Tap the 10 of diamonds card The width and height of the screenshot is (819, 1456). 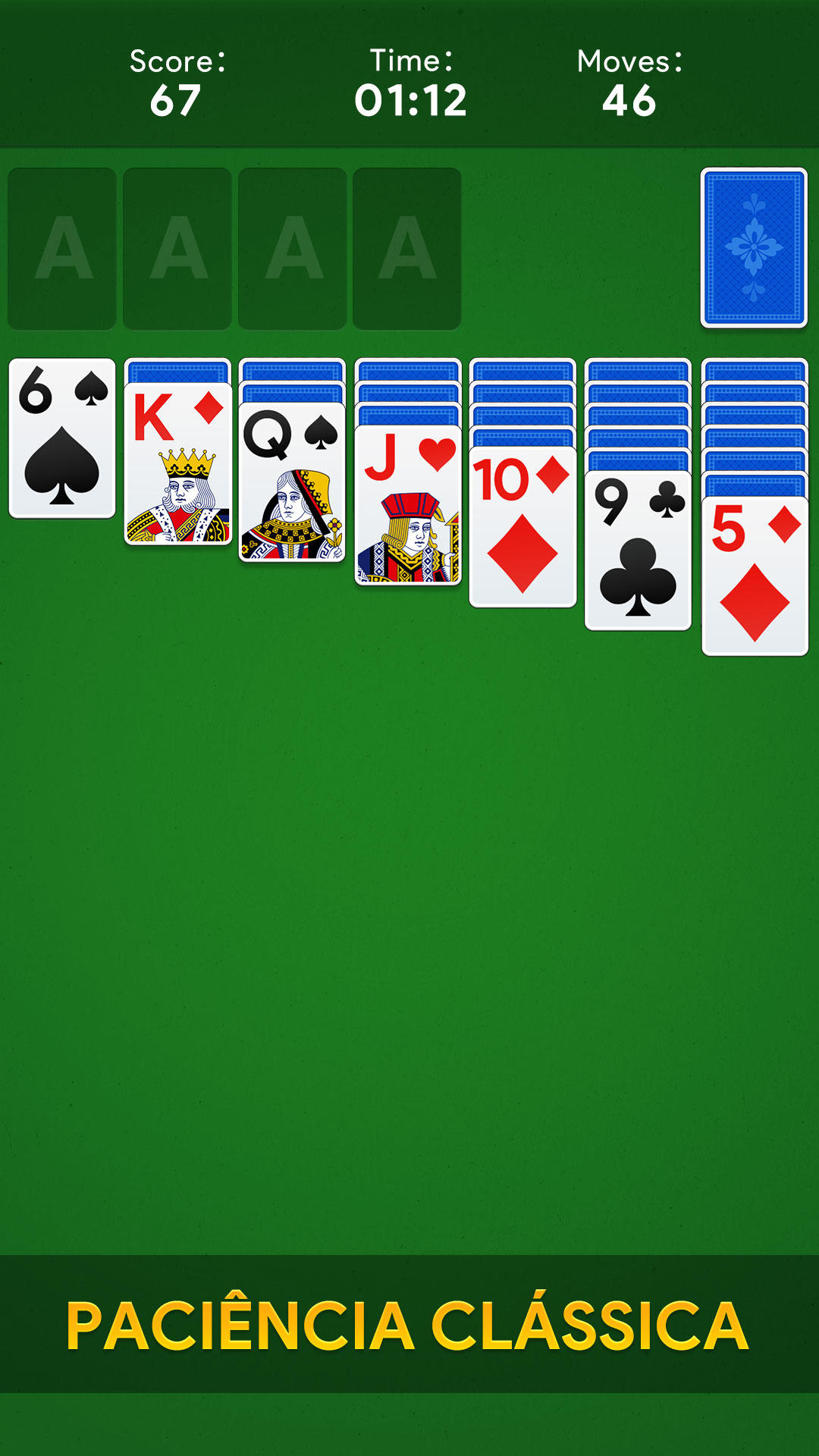522,528
